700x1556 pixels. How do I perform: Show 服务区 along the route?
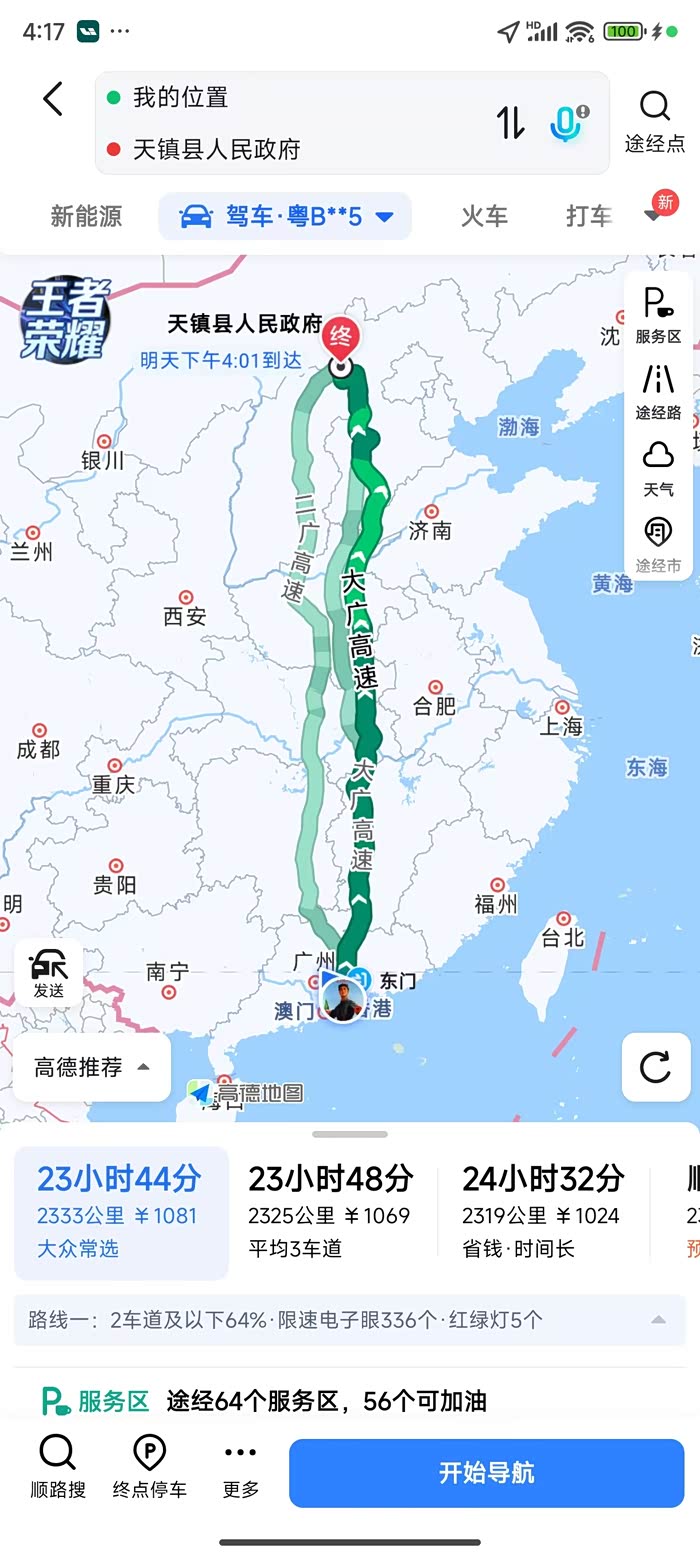point(658,315)
